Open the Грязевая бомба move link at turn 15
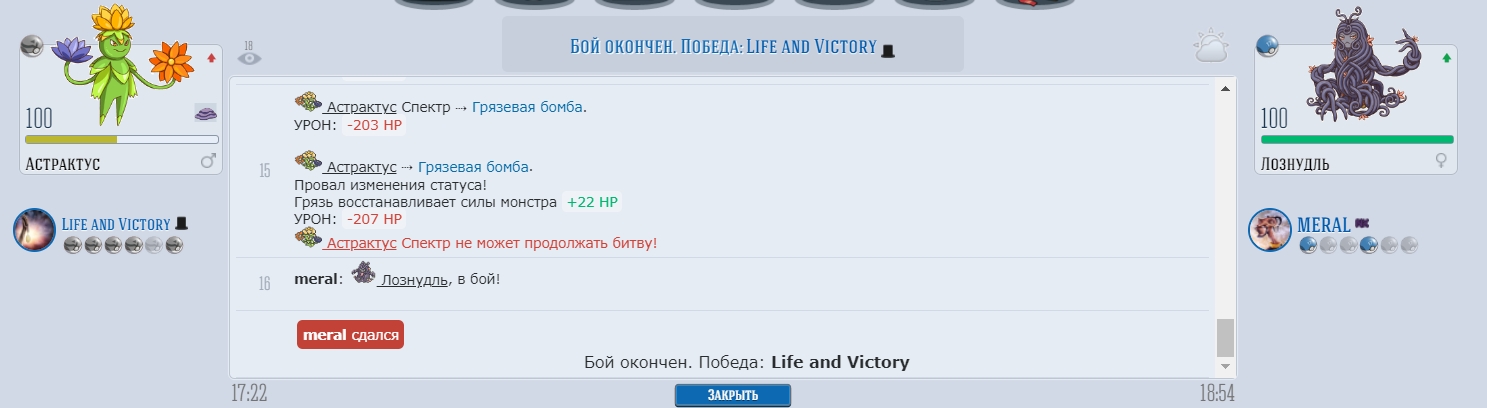Screen dimensions: 1487x408 (474, 166)
